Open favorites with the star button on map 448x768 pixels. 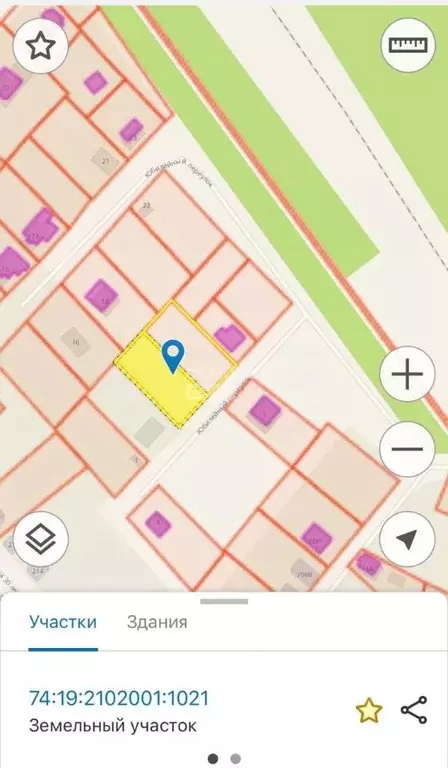point(41,46)
